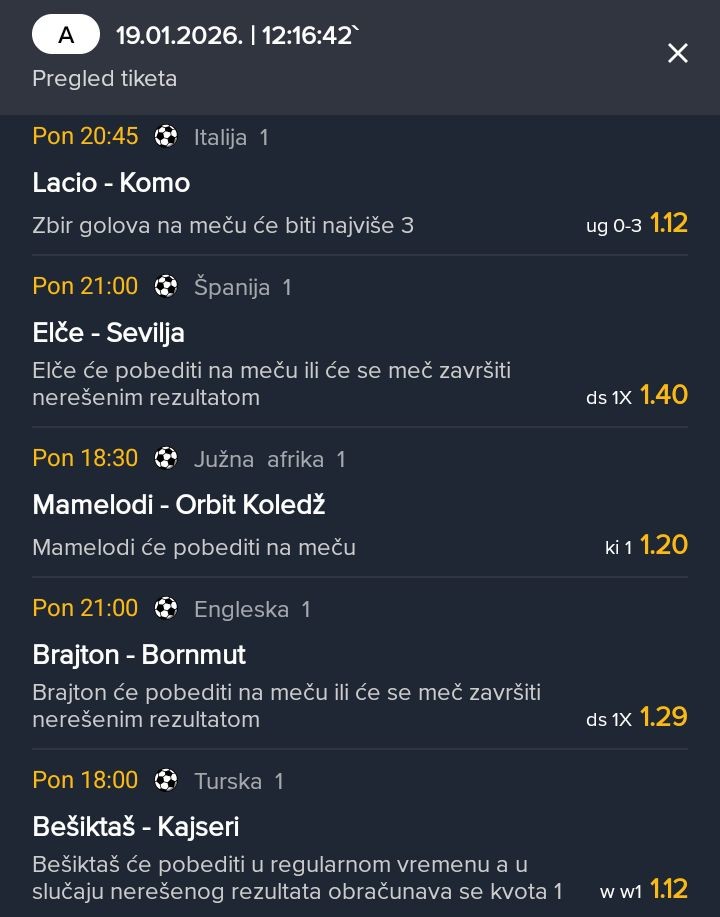Close the Pregled tiketa ticket view
Screen dimensions: 720x917
678,54
